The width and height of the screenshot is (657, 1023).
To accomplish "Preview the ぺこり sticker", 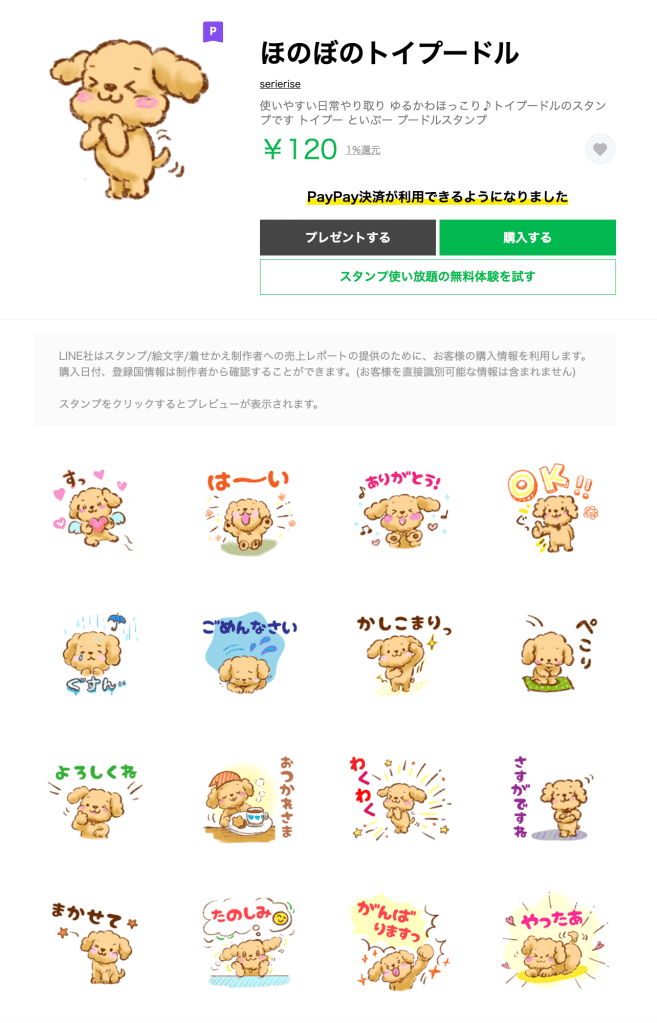I will [x=551, y=655].
